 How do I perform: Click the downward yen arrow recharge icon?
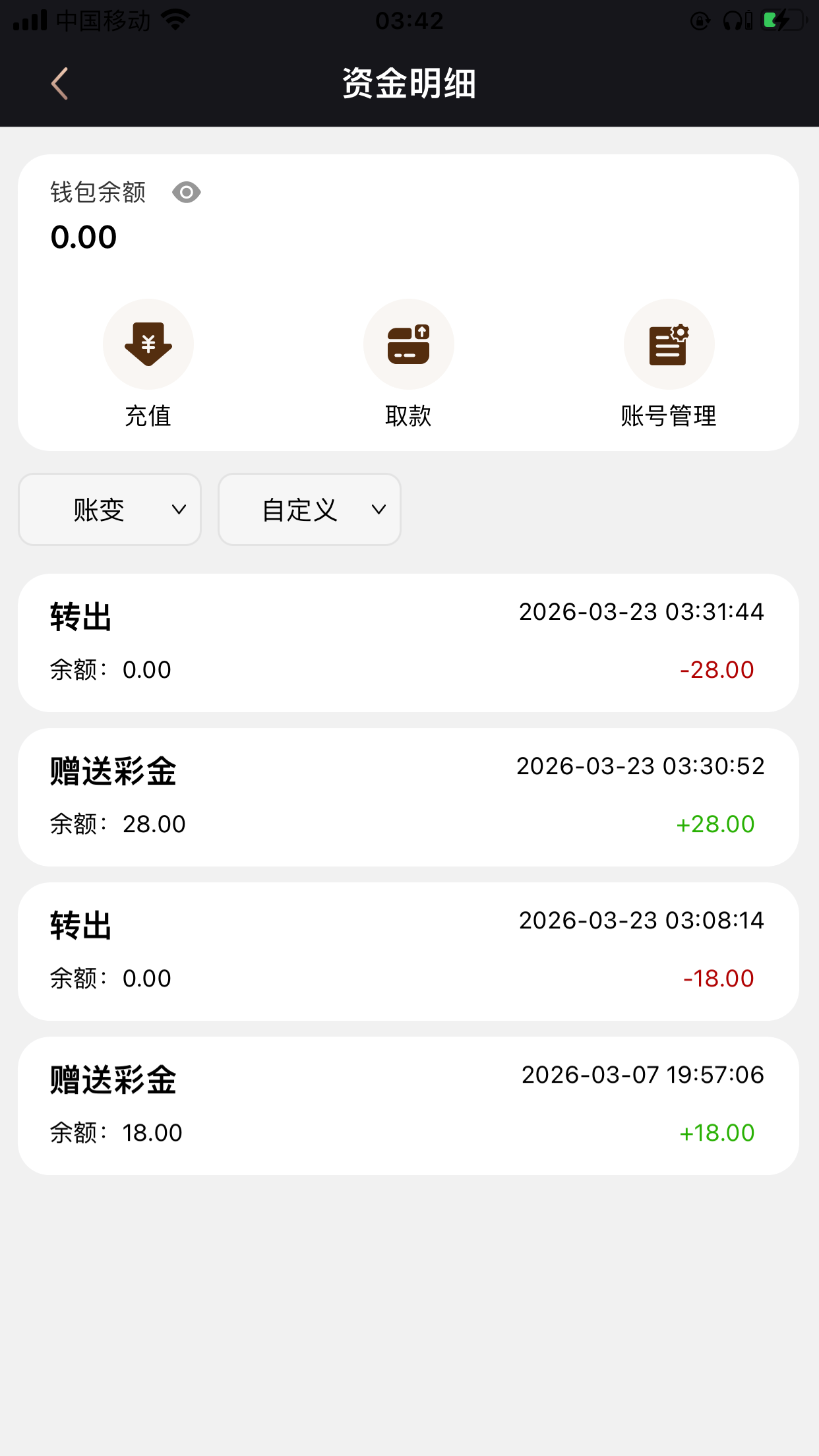148,344
